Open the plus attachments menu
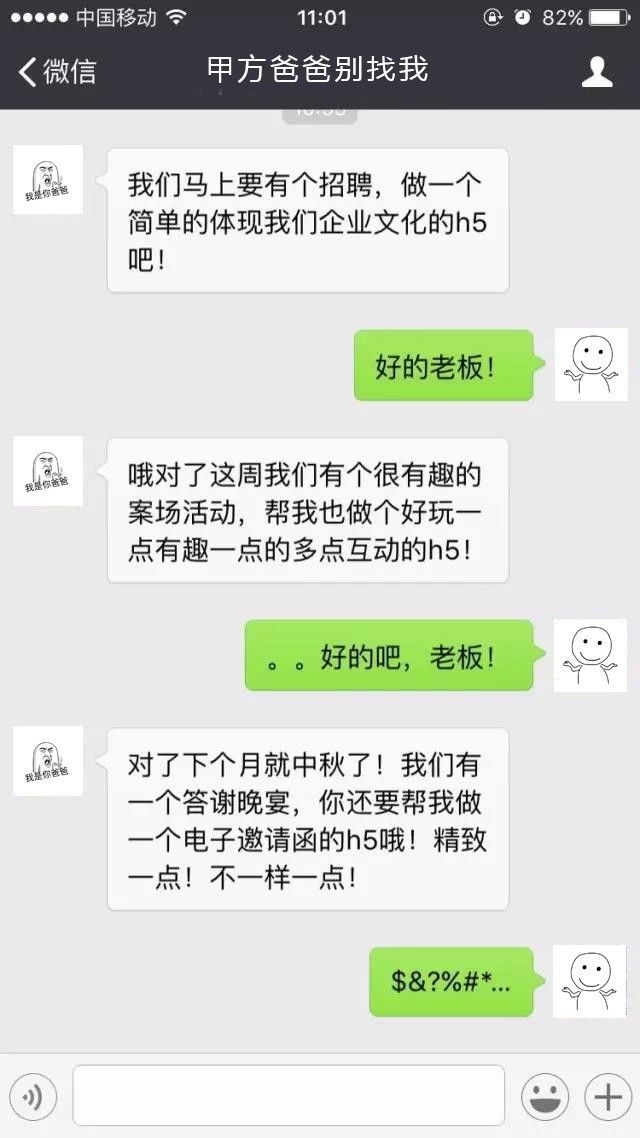 pyautogui.click(x=608, y=1097)
